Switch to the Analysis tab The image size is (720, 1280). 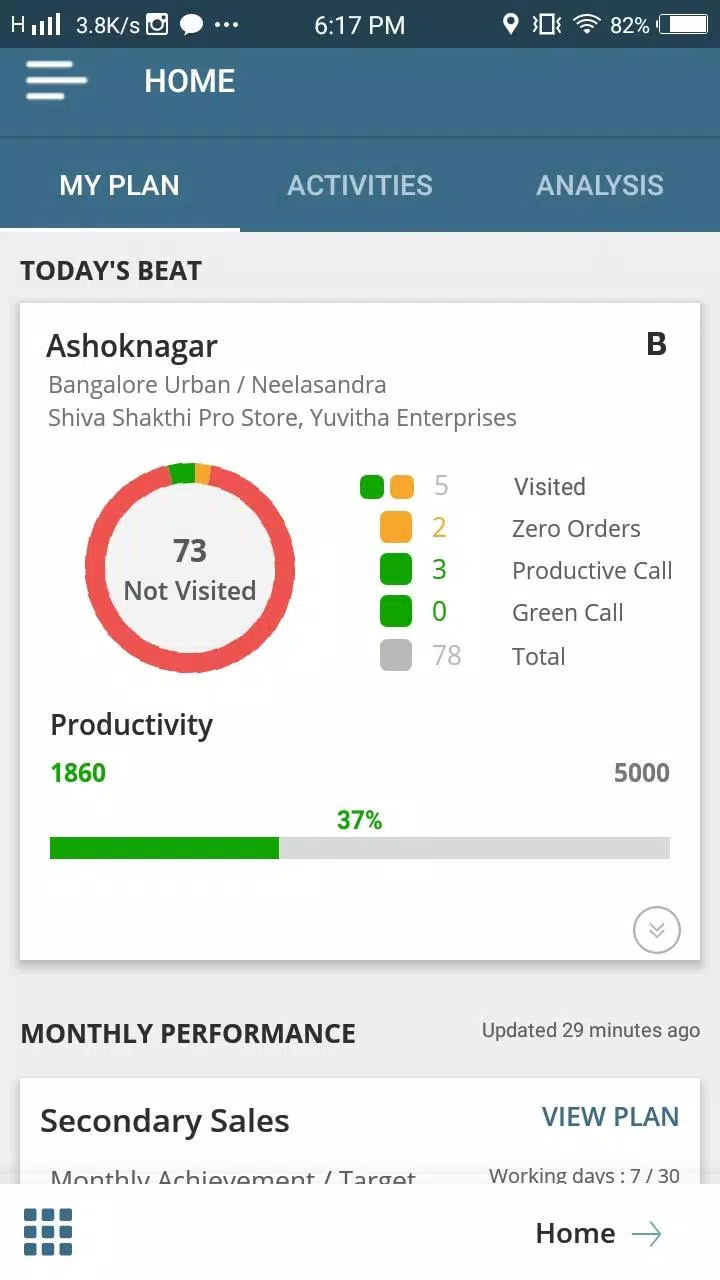[600, 186]
